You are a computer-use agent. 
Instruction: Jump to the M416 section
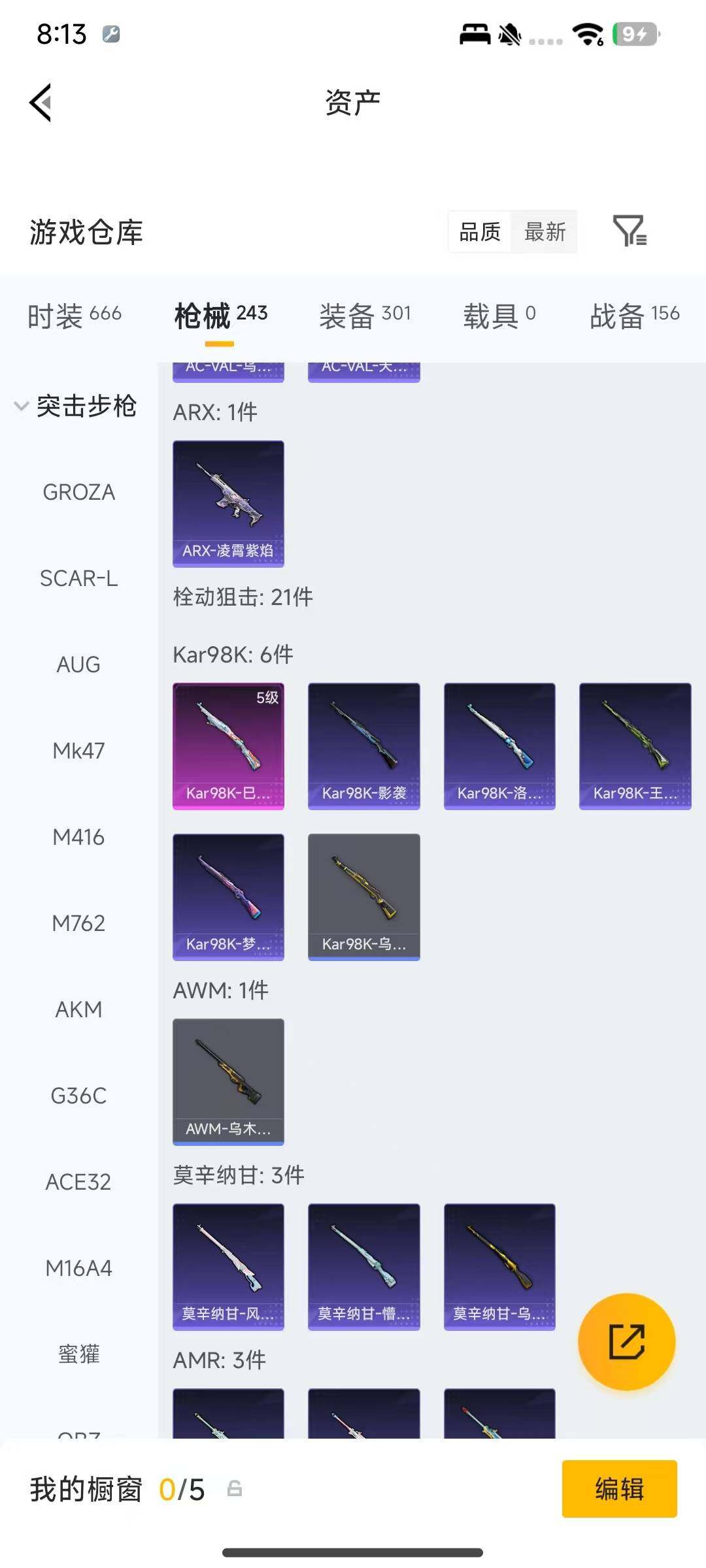click(x=78, y=837)
